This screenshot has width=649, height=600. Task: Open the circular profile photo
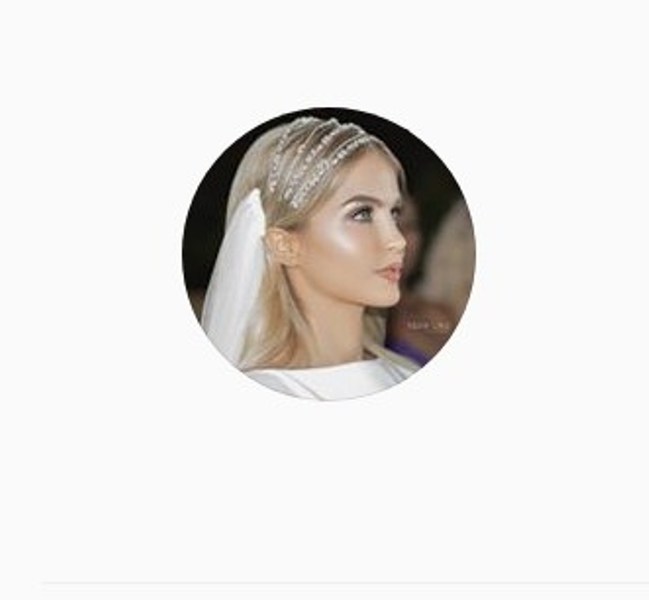(x=328, y=254)
